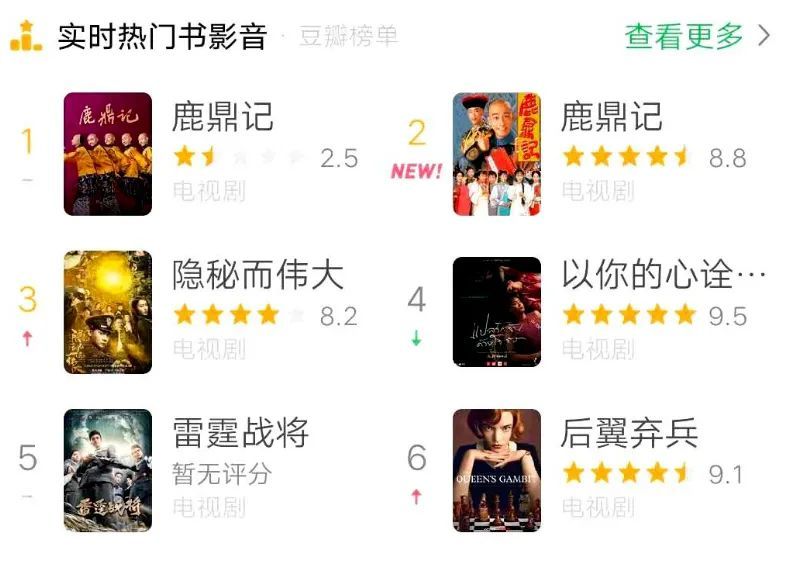The image size is (785, 567).
Task: View details for 隐秘而伟大
Action: pos(257,275)
